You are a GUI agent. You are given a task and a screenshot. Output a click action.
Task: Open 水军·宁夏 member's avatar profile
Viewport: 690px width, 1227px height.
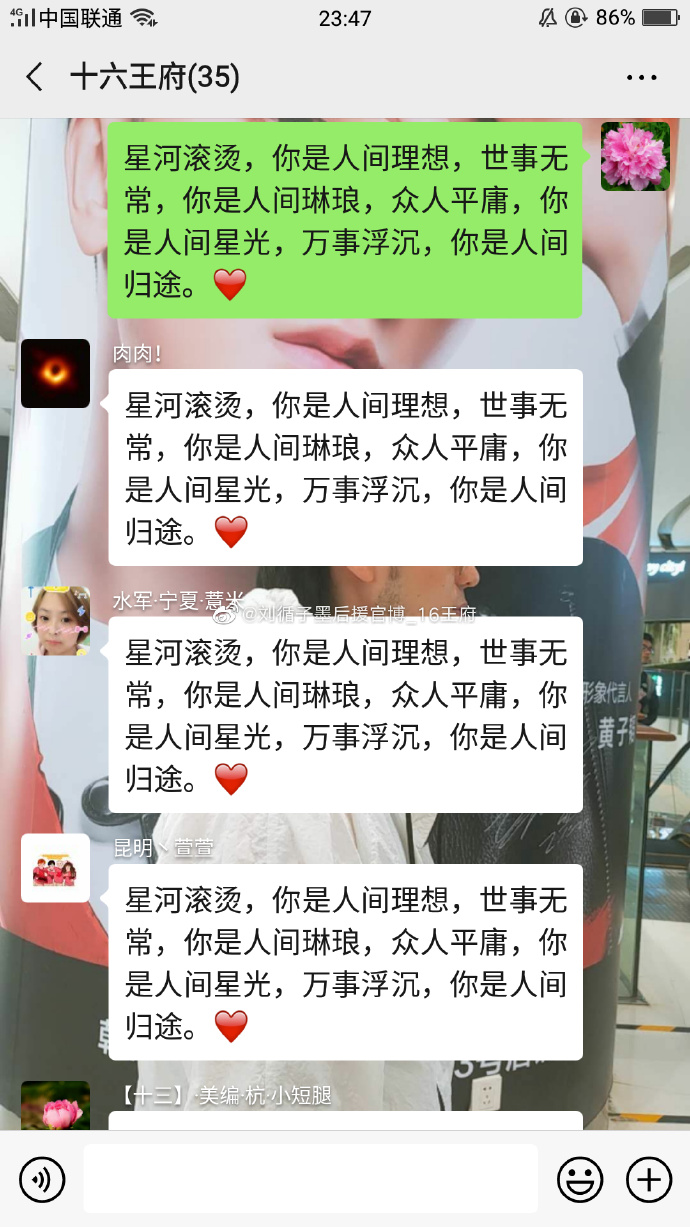[x=55, y=620]
